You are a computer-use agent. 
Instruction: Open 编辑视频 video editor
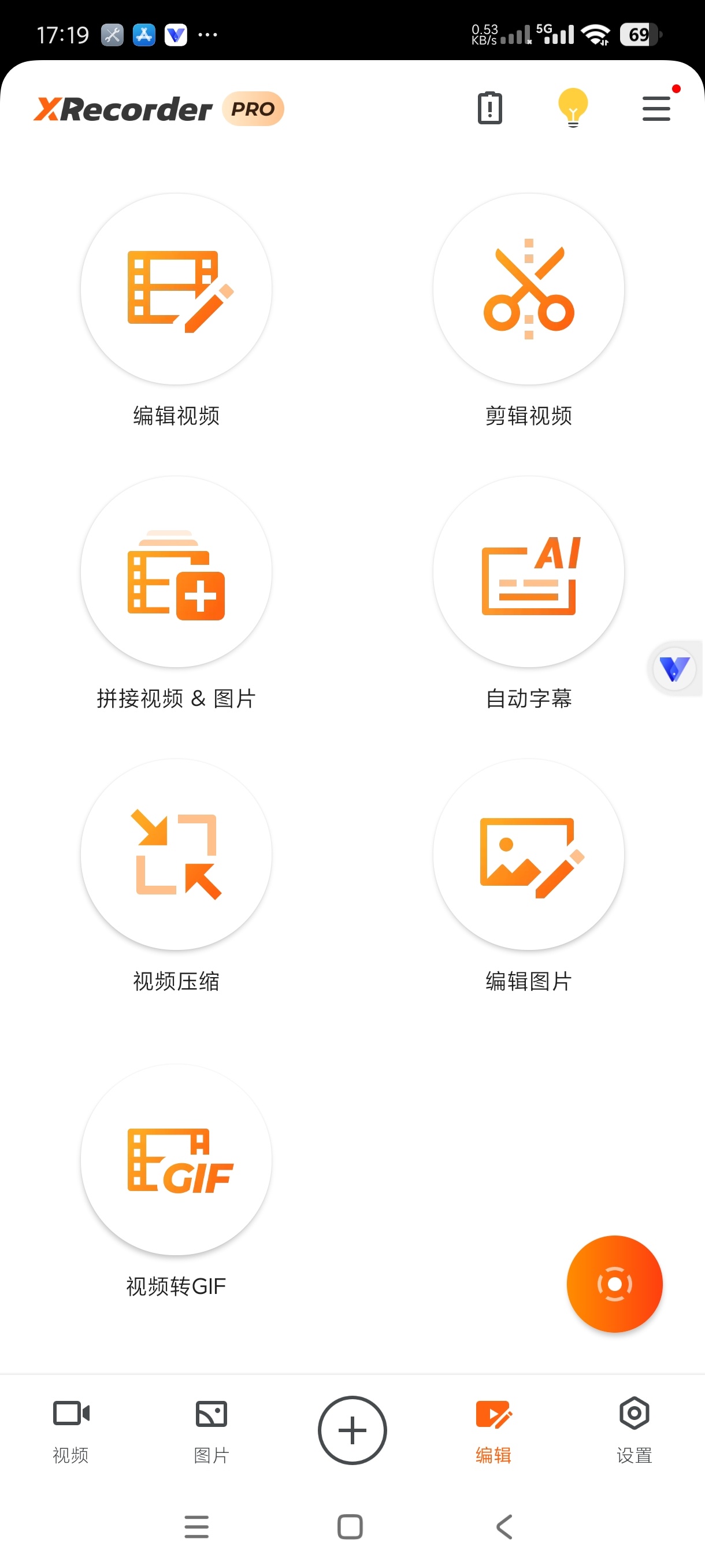coord(176,290)
